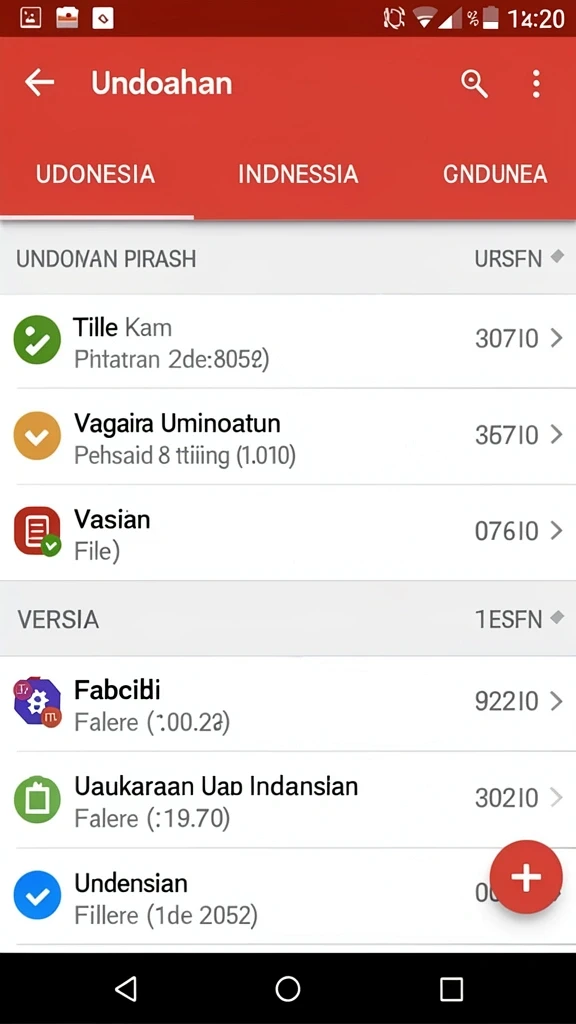Open the 1ESFN sort option in Versia header
The width and height of the screenshot is (576, 1024).
pyautogui.click(x=519, y=618)
